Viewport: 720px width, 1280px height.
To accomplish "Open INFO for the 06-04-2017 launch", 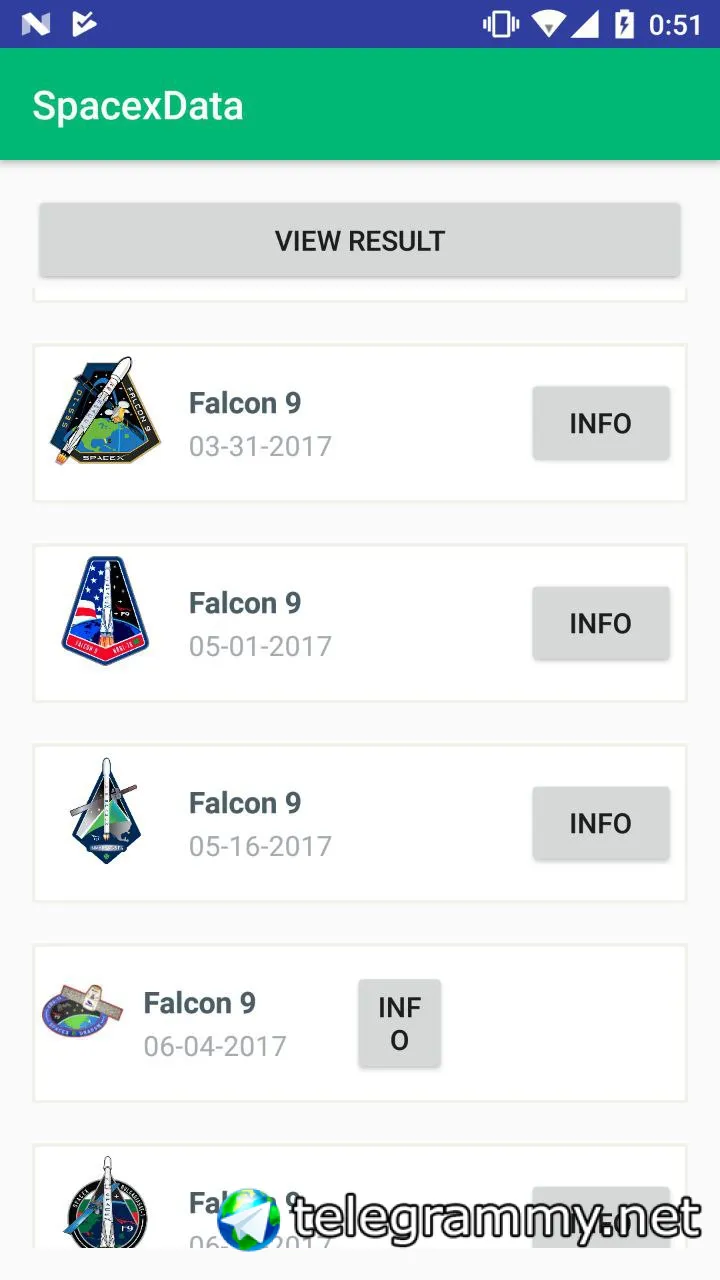I will tap(399, 1023).
